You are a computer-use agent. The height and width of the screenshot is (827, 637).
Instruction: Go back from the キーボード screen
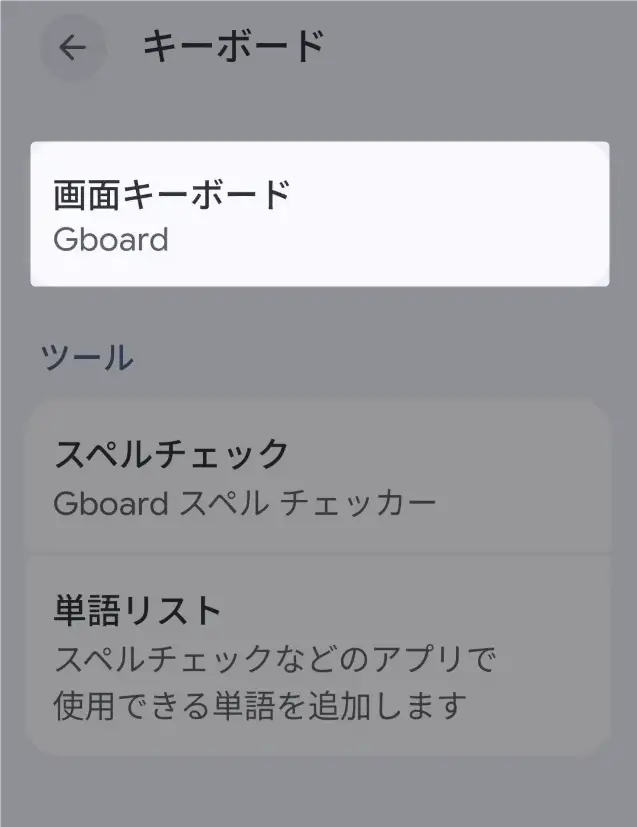[72, 48]
